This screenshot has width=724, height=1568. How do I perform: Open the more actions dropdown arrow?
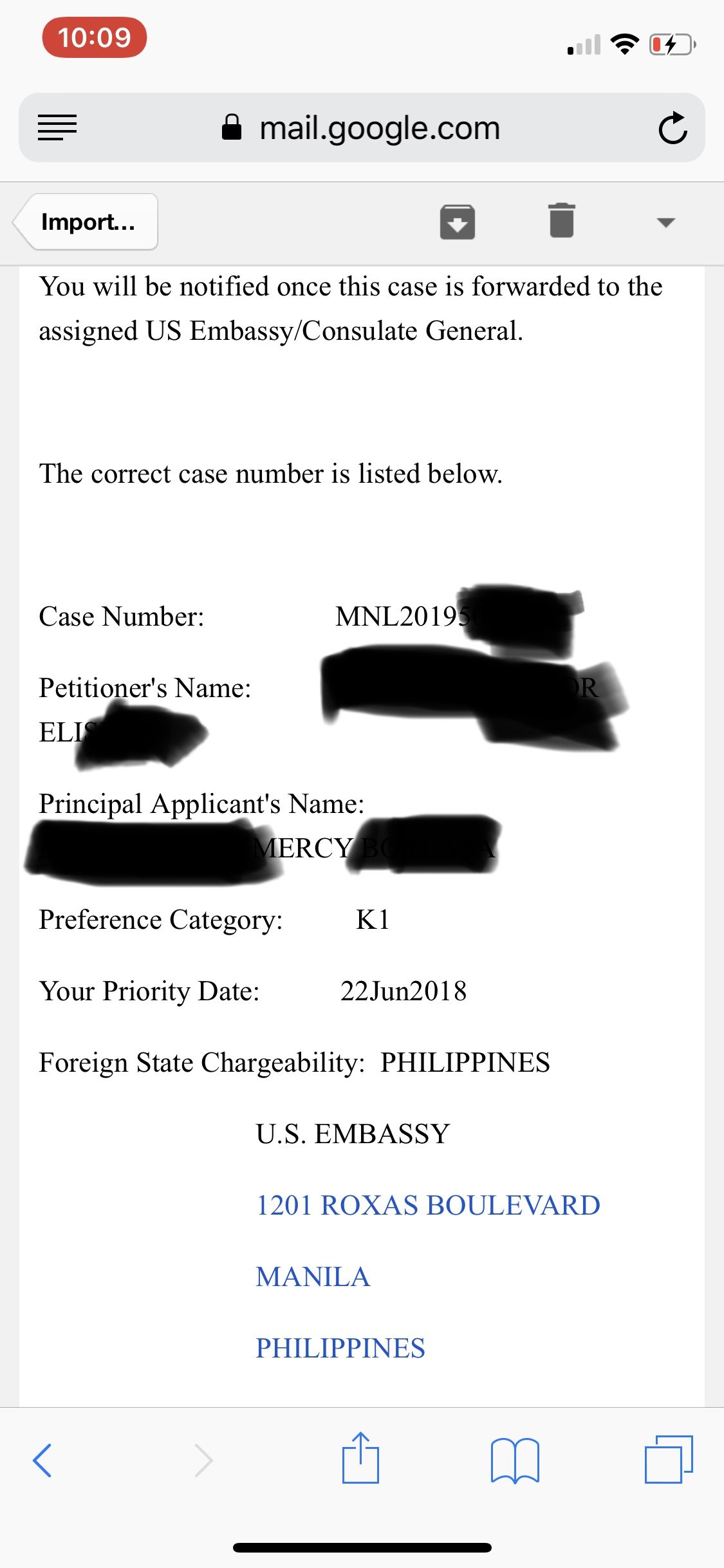click(665, 223)
